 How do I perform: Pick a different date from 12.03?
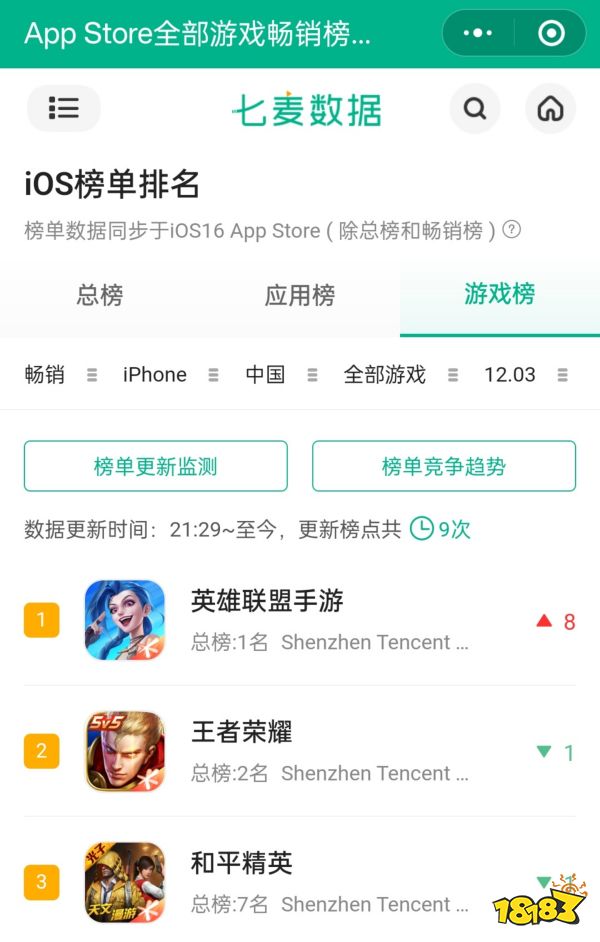click(x=524, y=374)
